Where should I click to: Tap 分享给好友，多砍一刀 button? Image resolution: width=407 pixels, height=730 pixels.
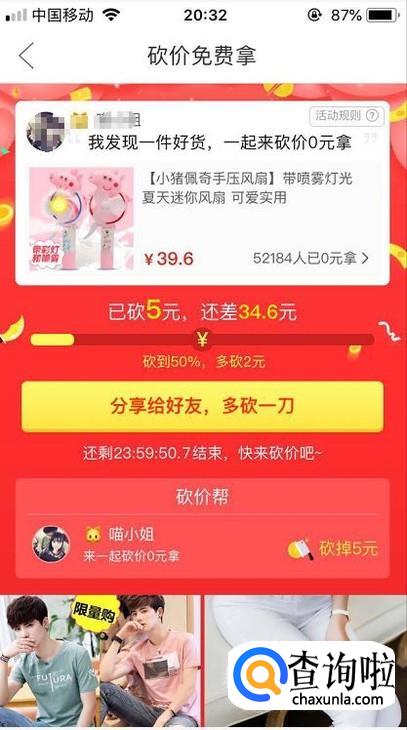[203, 406]
